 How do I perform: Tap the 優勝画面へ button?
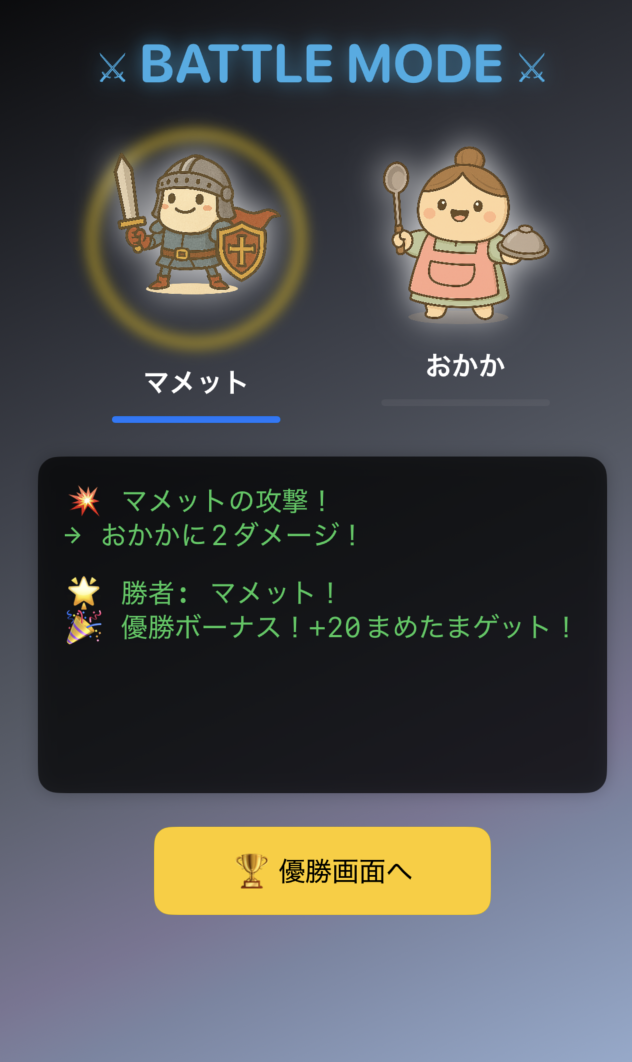pos(322,871)
